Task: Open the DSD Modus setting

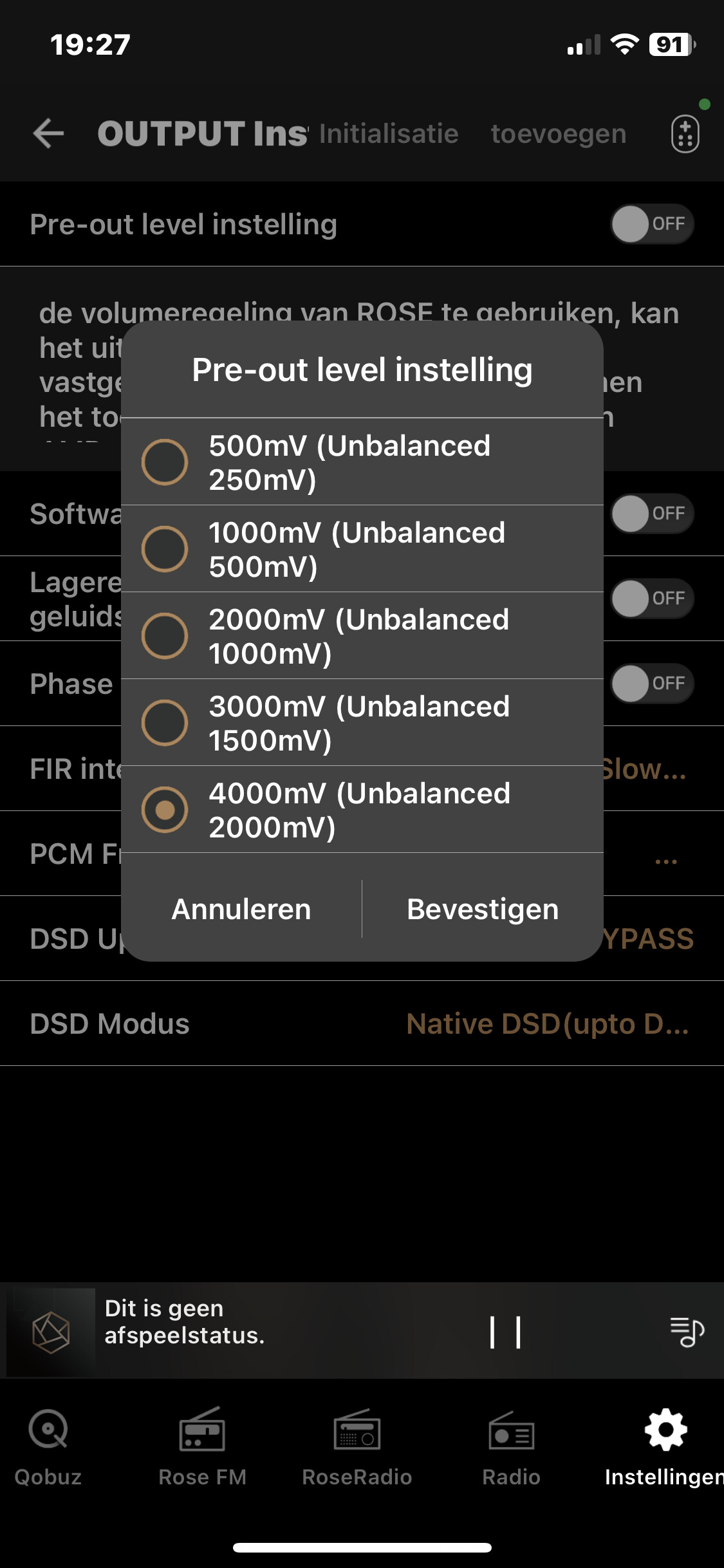Action: [x=362, y=1023]
